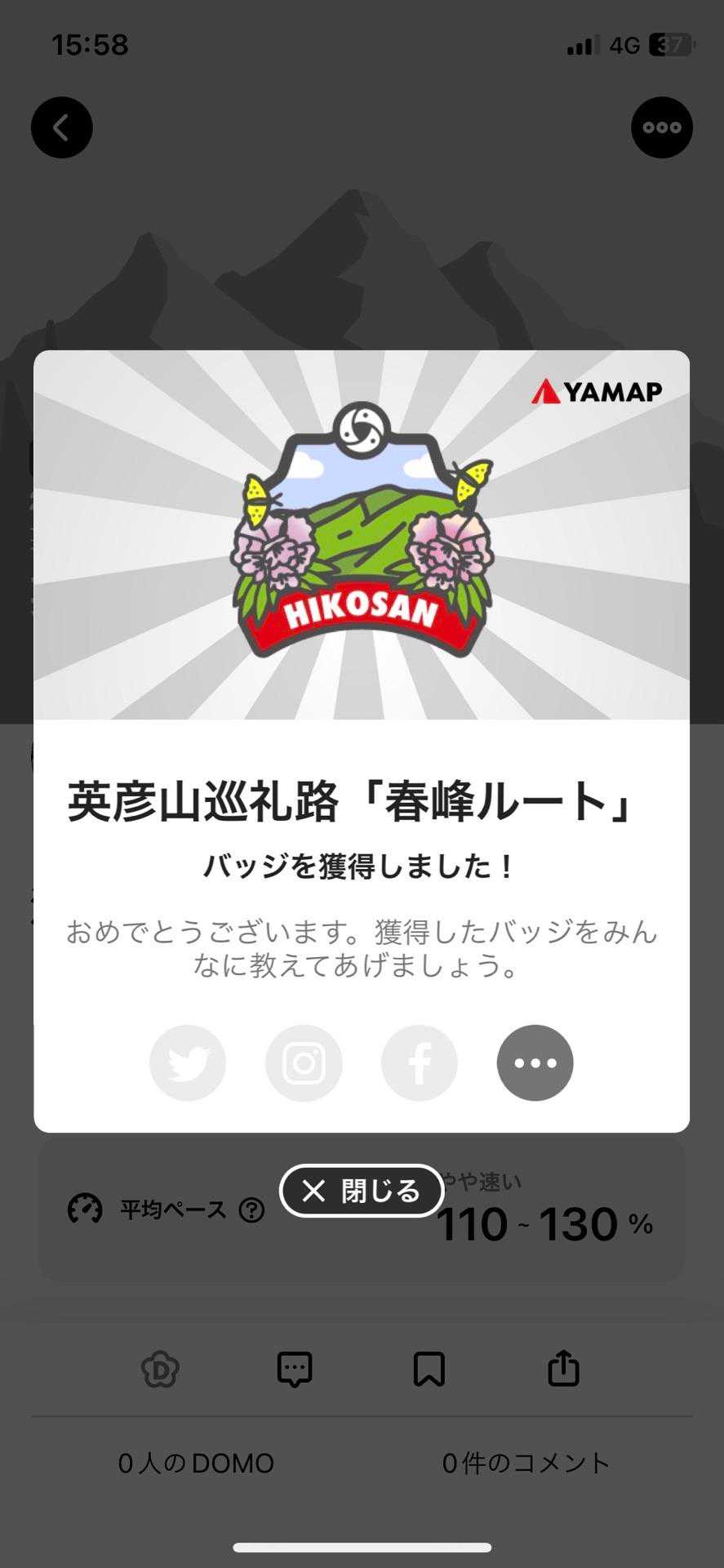
Task: Give a DOMO to this activity
Action: point(160,1370)
